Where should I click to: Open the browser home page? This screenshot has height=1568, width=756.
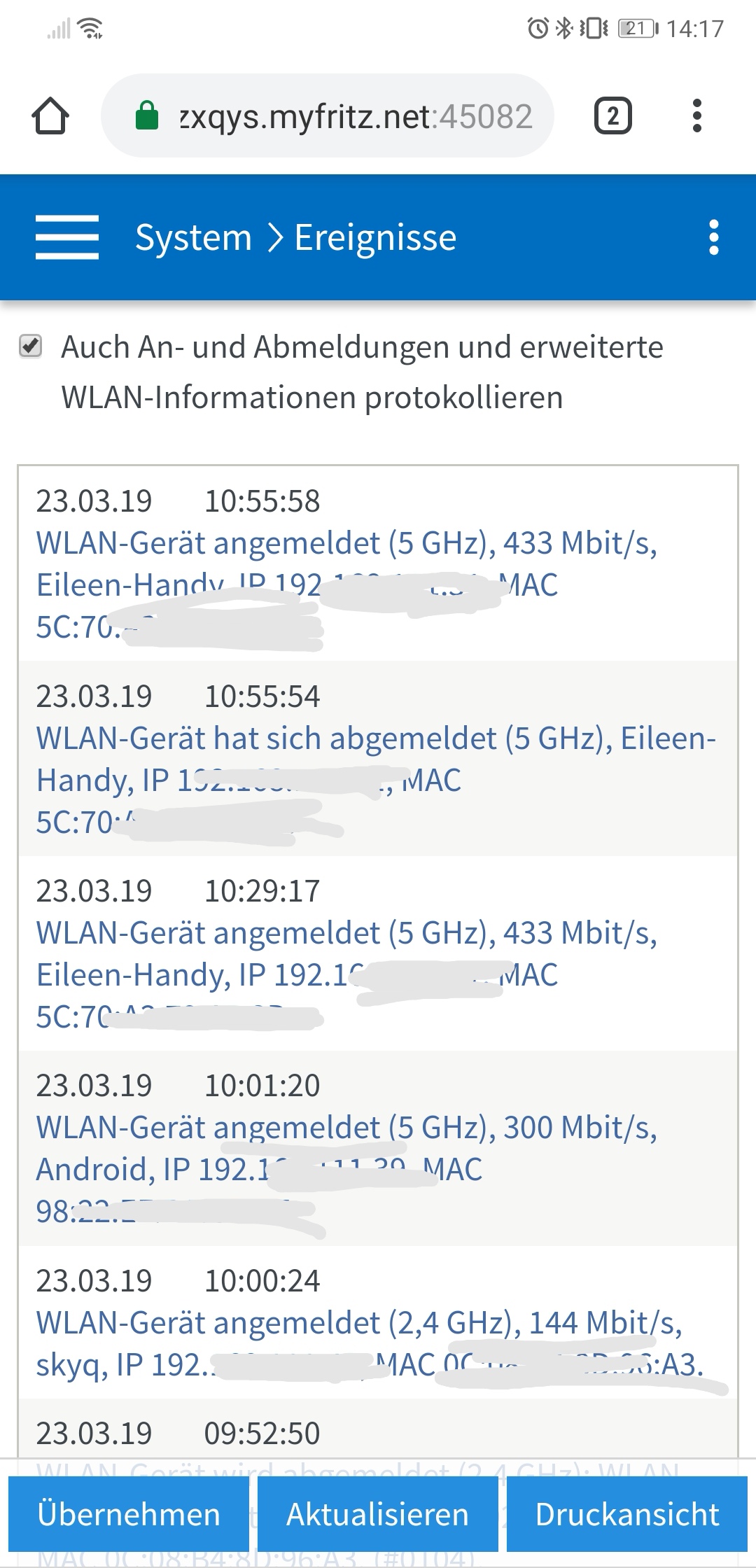(50, 115)
